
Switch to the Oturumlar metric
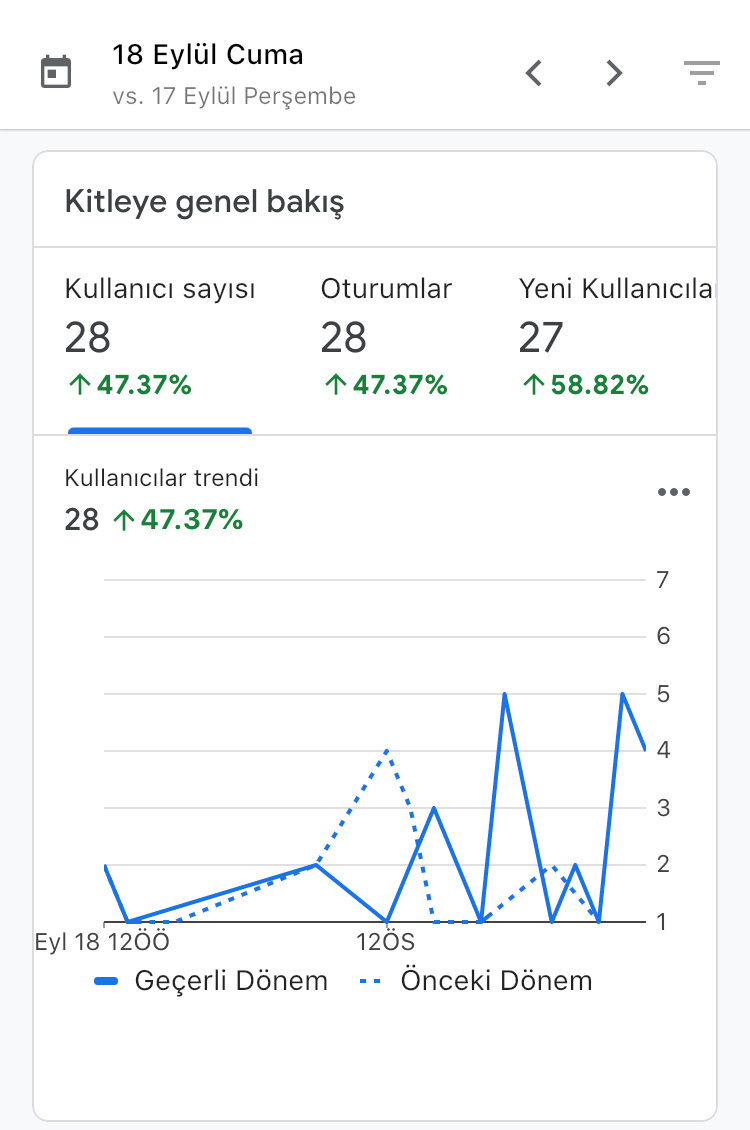[x=386, y=337]
